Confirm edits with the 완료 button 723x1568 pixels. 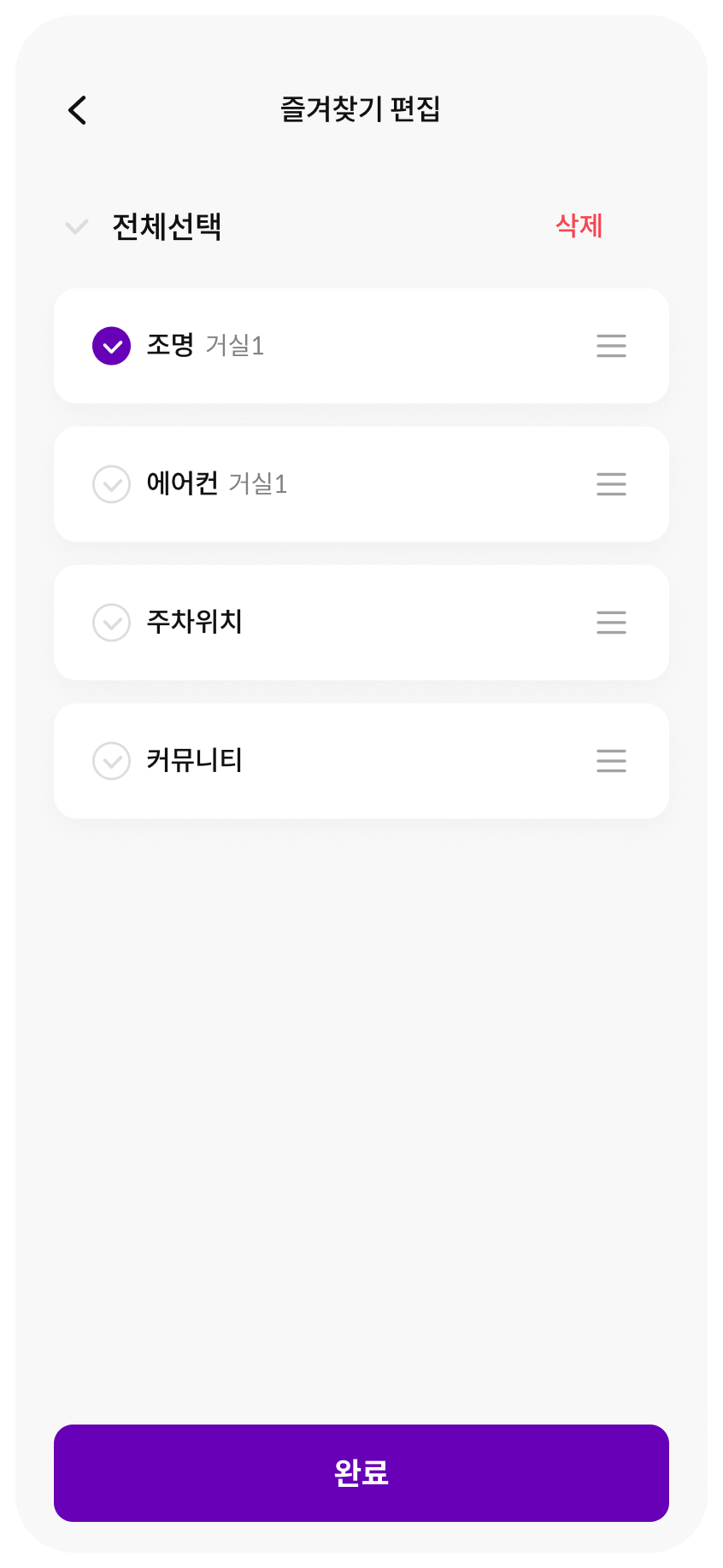361,1473
